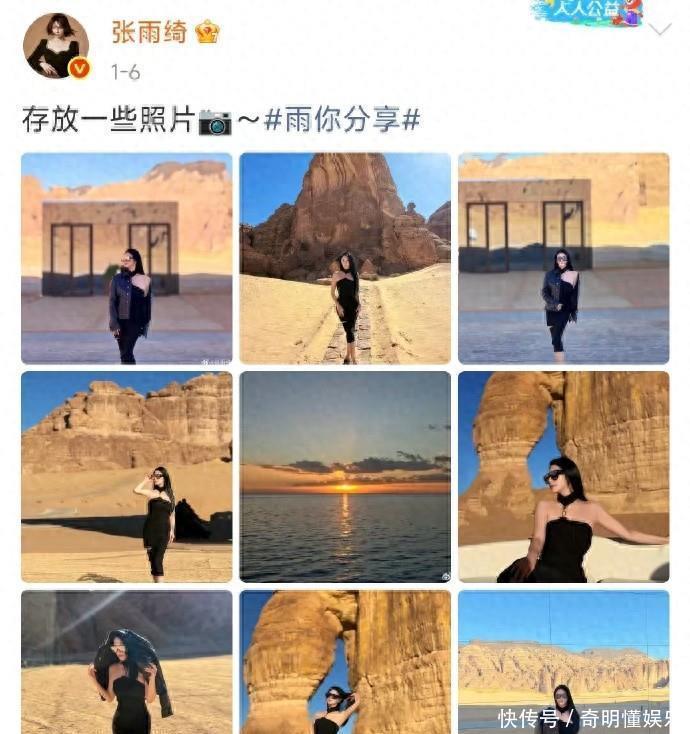This screenshot has height=734, width=690.
Task: Open the #雨你分享# hashtag
Action: tap(341, 120)
